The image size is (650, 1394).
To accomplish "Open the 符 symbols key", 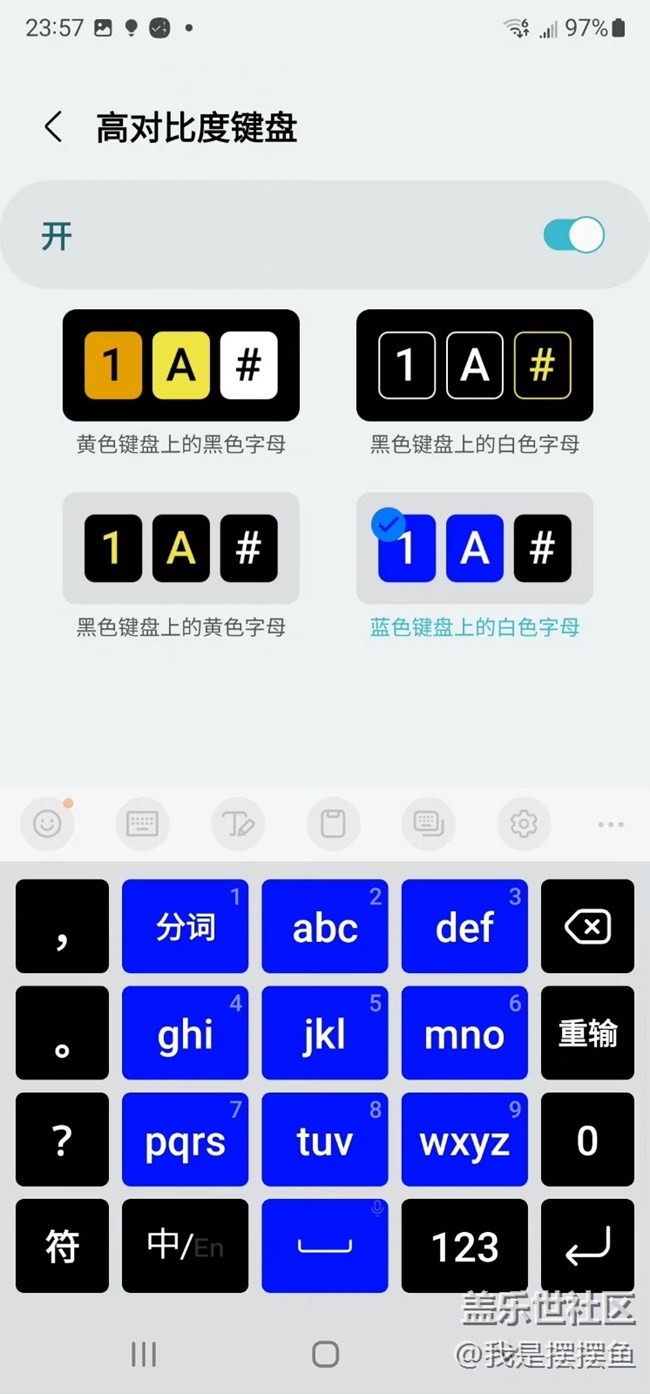I will point(62,1246).
